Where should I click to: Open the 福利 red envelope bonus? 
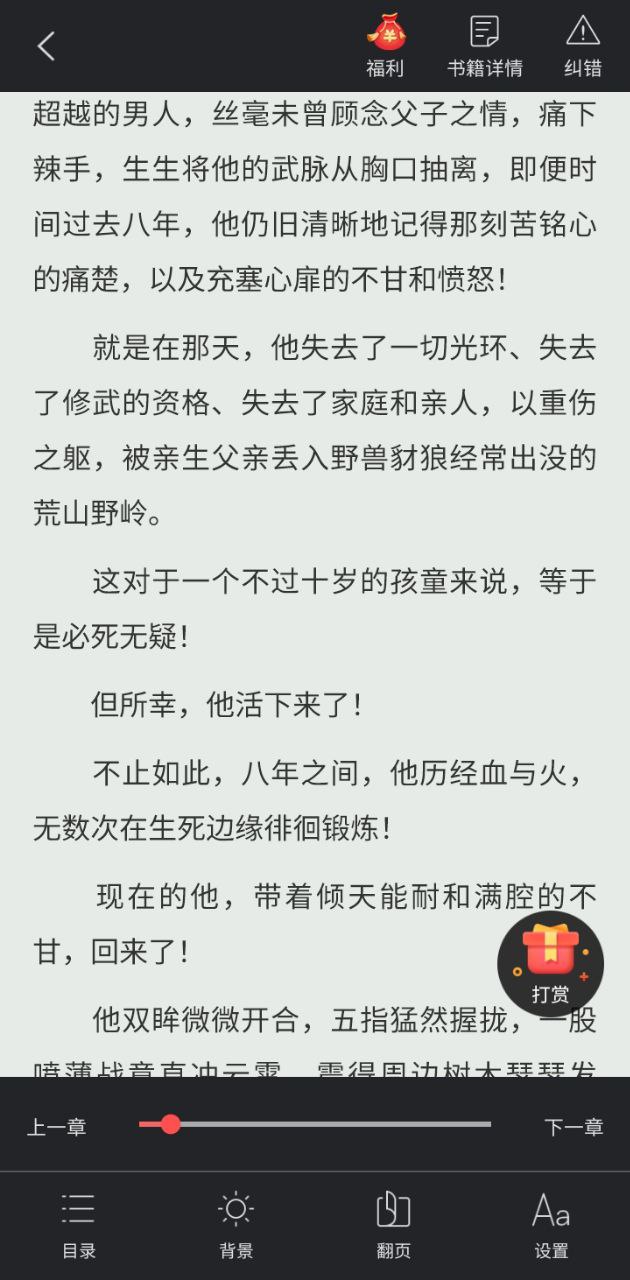click(x=385, y=46)
